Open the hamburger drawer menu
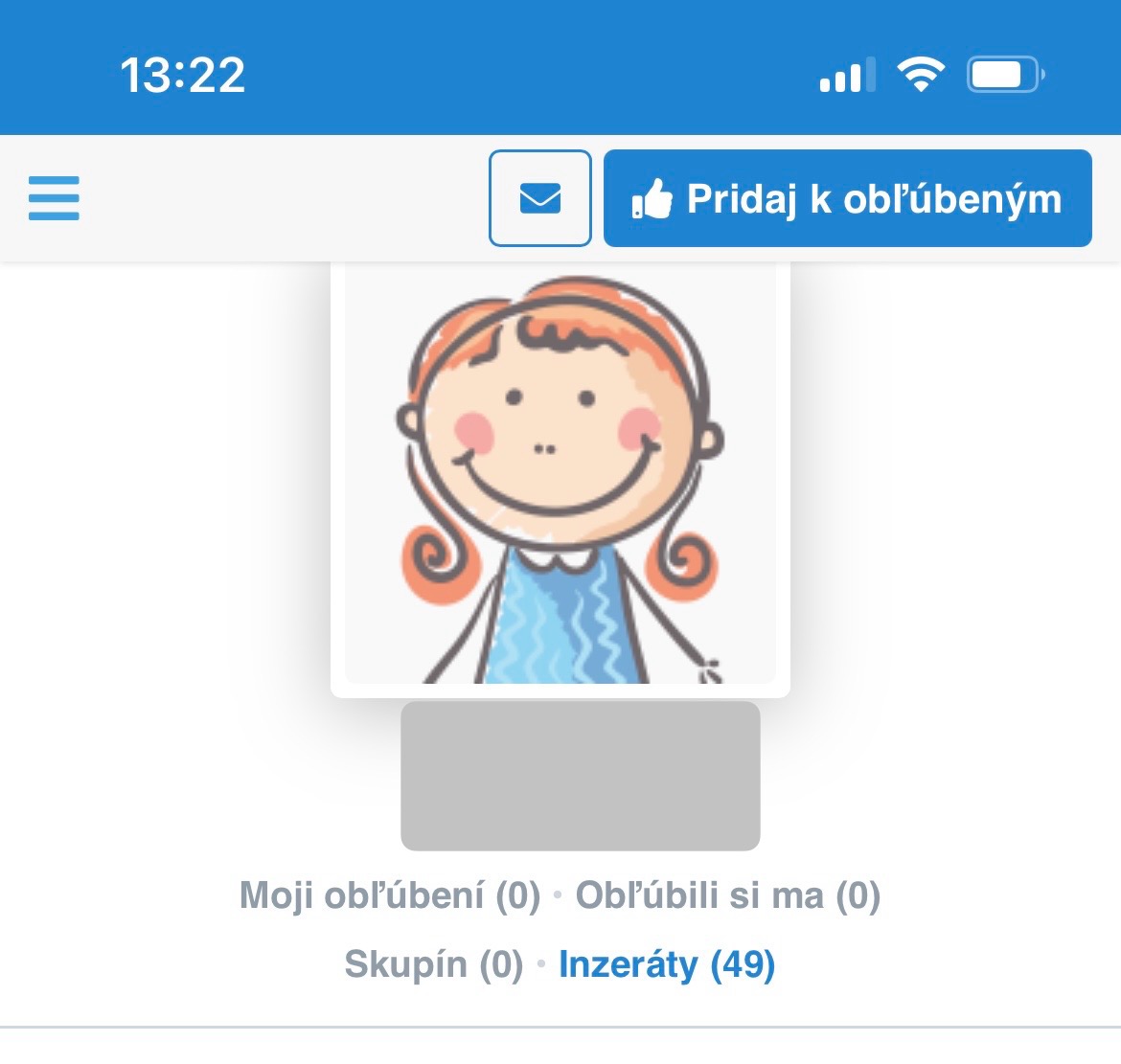This screenshot has width=1121, height=1064. pyautogui.click(x=54, y=198)
